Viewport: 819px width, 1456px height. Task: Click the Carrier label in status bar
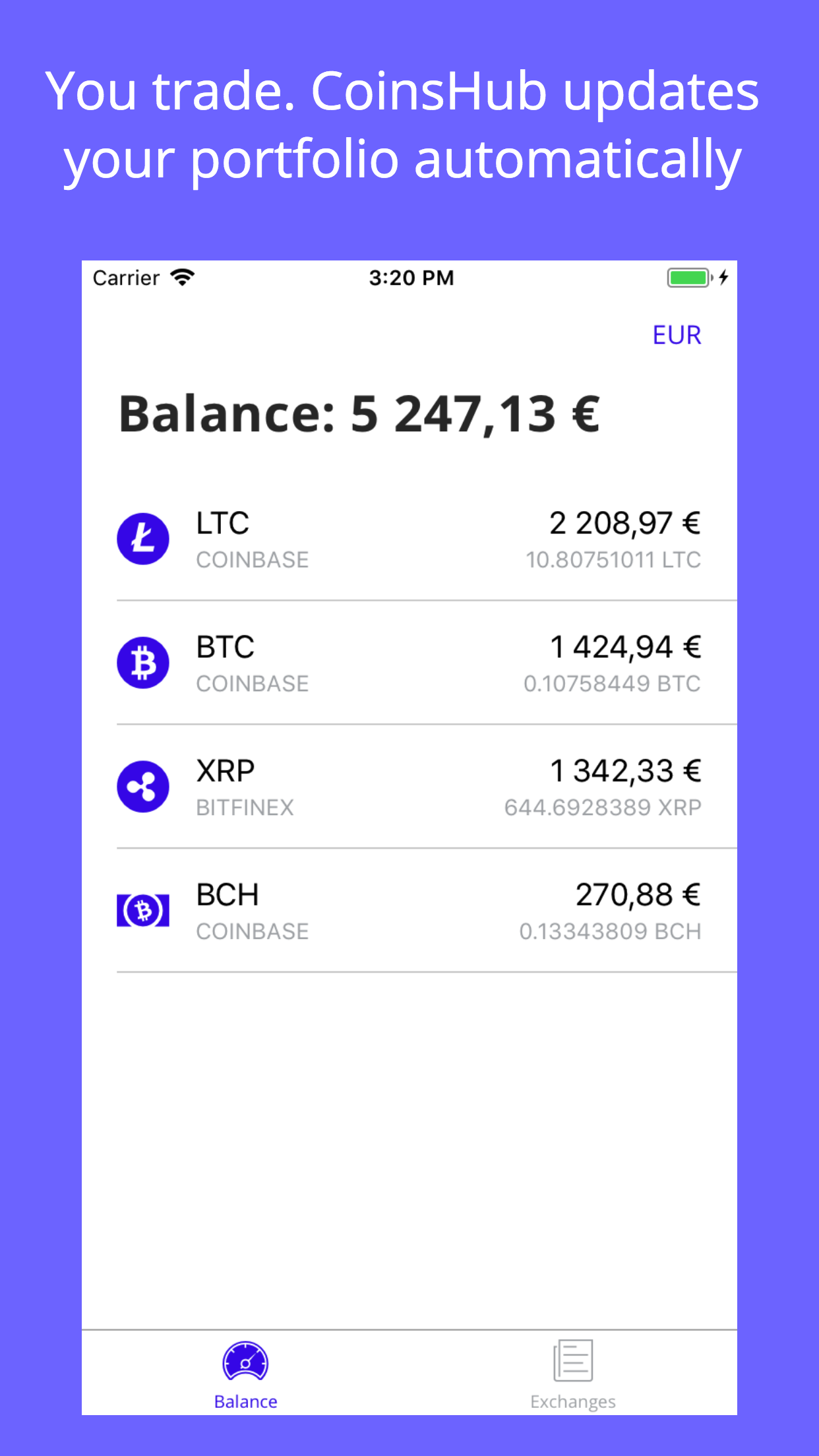pyautogui.click(x=126, y=277)
